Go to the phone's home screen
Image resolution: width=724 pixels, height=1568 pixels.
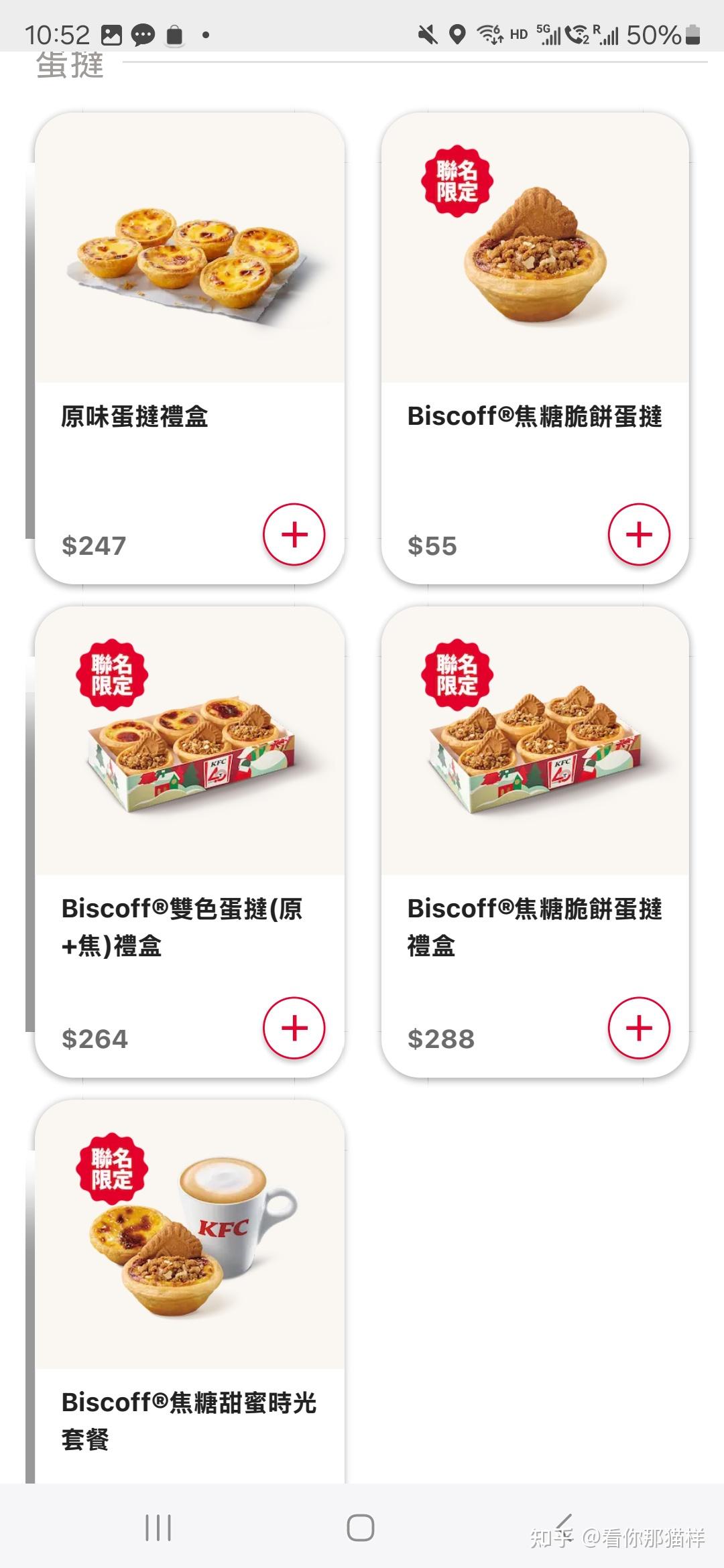coord(361,1528)
